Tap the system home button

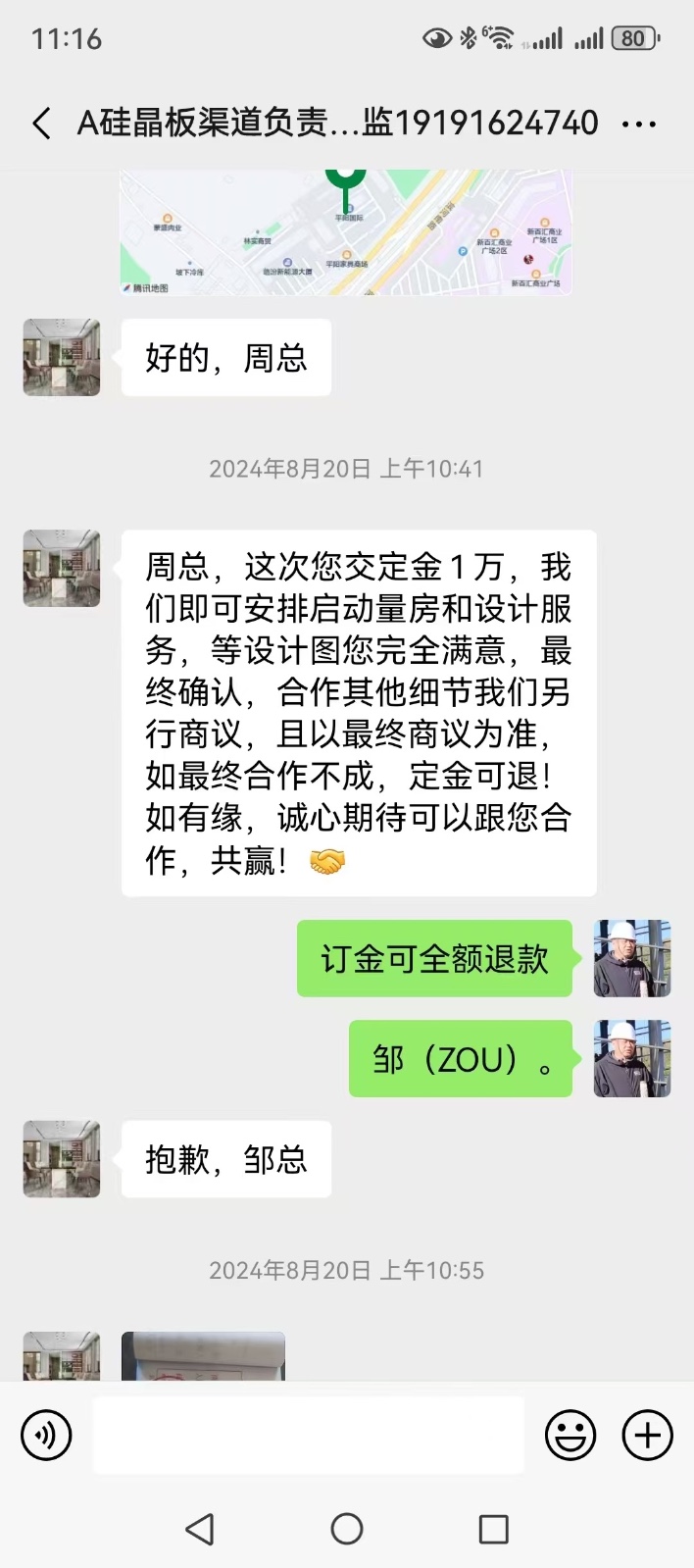click(347, 1528)
